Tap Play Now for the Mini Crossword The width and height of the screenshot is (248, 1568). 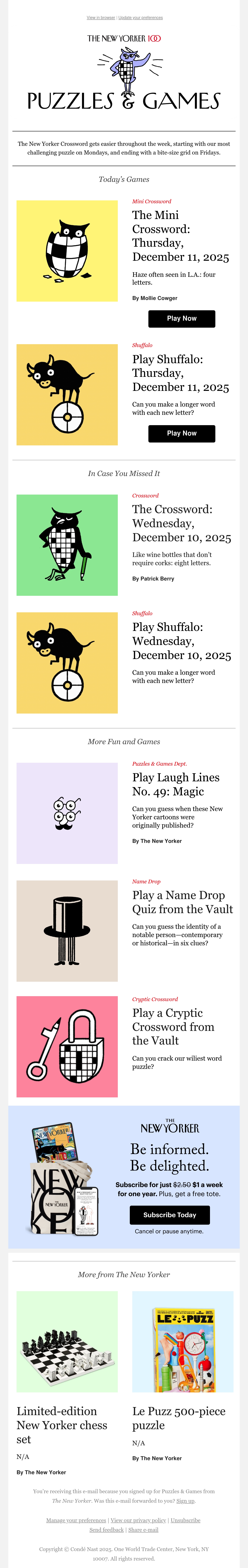(182, 318)
